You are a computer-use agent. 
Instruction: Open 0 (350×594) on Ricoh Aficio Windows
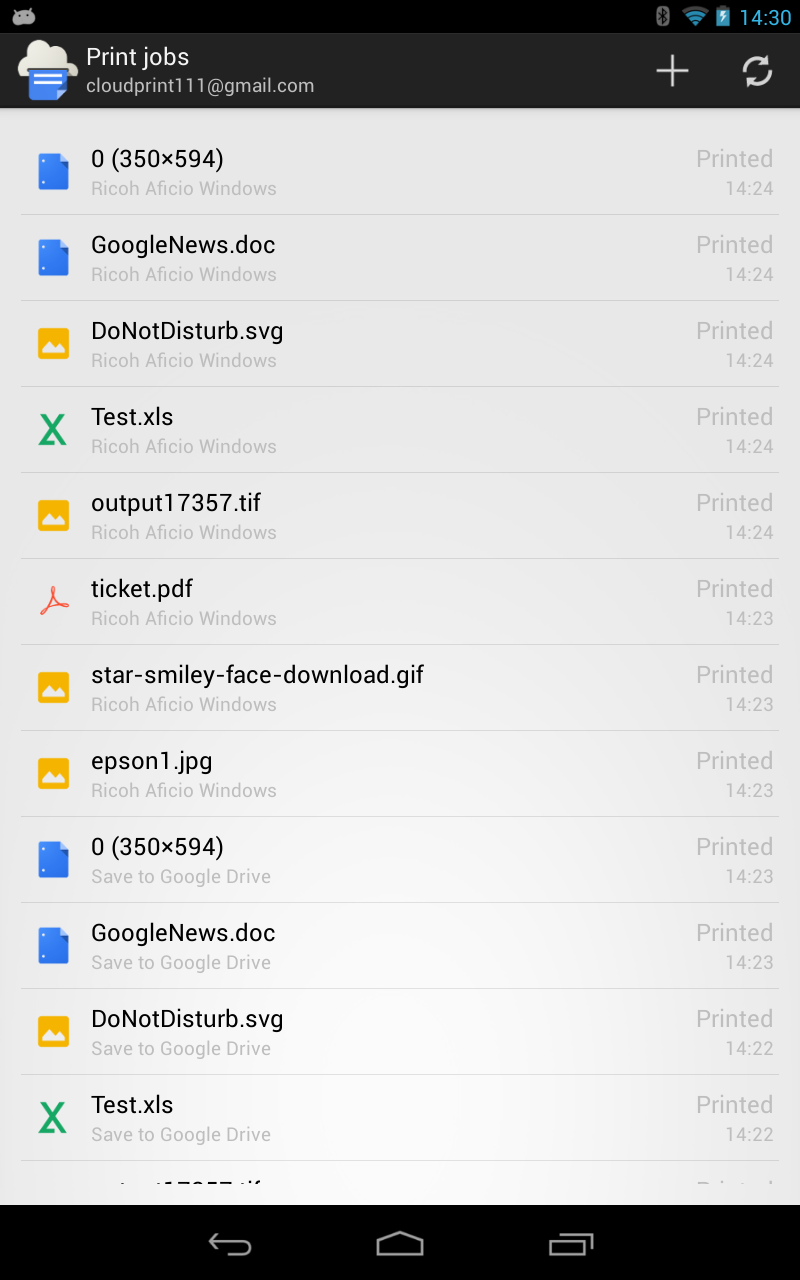(x=400, y=172)
